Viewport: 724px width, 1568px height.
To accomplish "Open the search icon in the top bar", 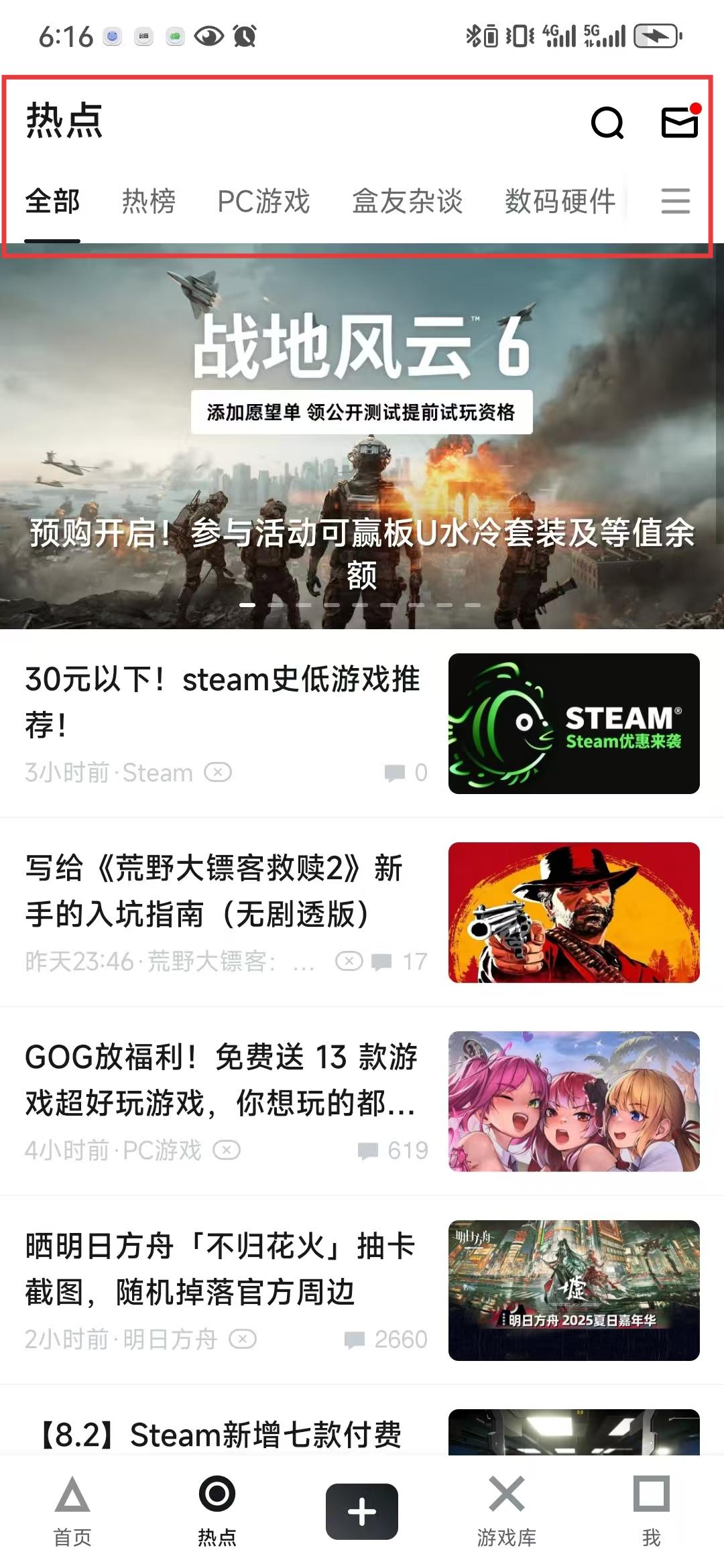I will (x=607, y=123).
